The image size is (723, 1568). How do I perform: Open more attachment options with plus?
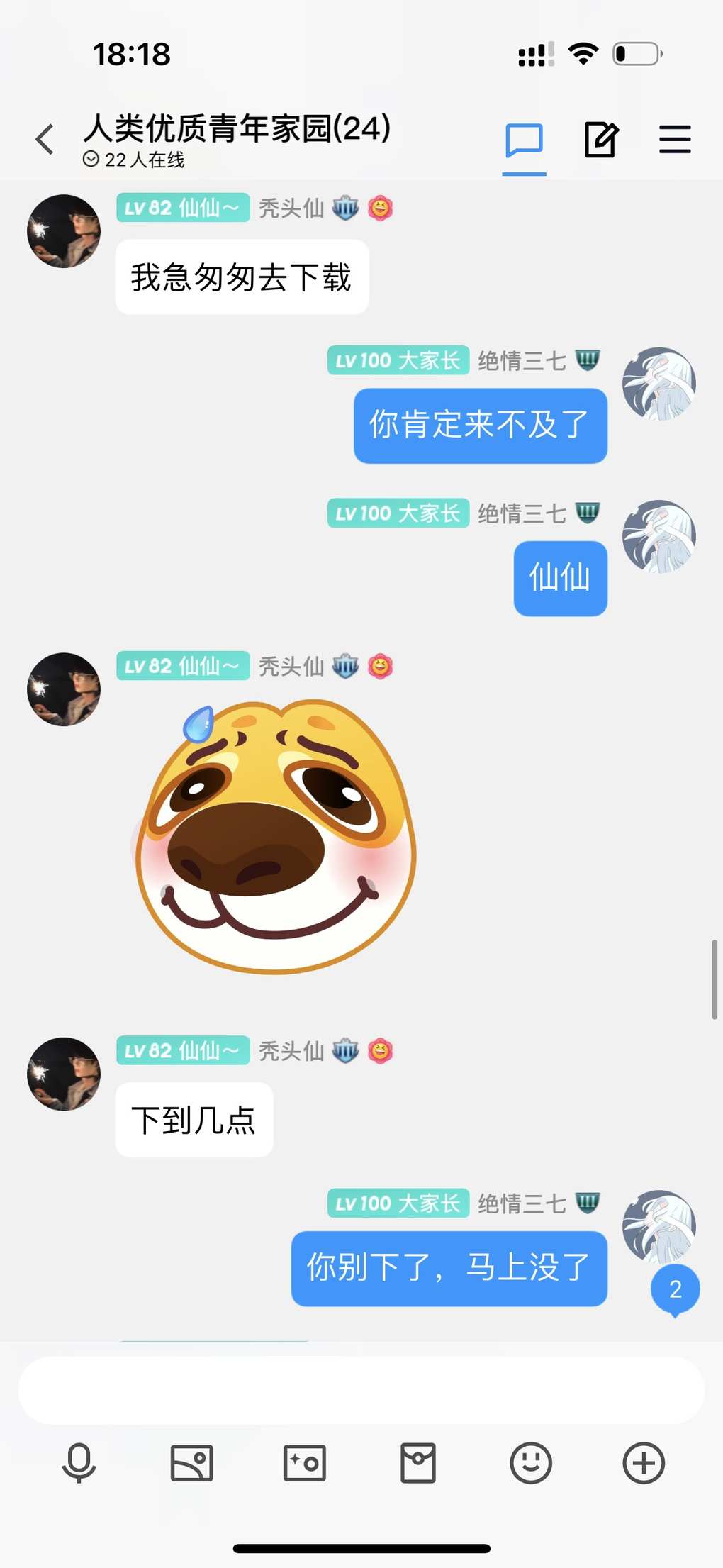pos(644,1463)
